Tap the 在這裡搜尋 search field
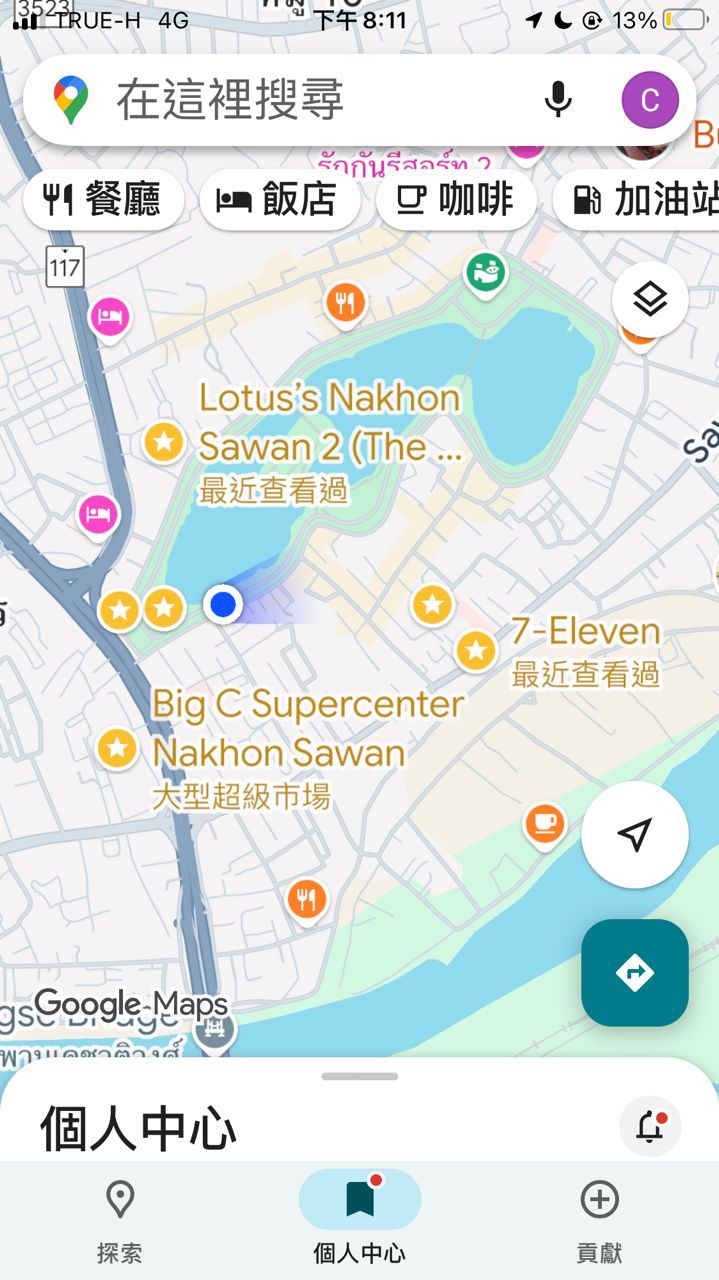The image size is (719, 1280). (x=300, y=100)
